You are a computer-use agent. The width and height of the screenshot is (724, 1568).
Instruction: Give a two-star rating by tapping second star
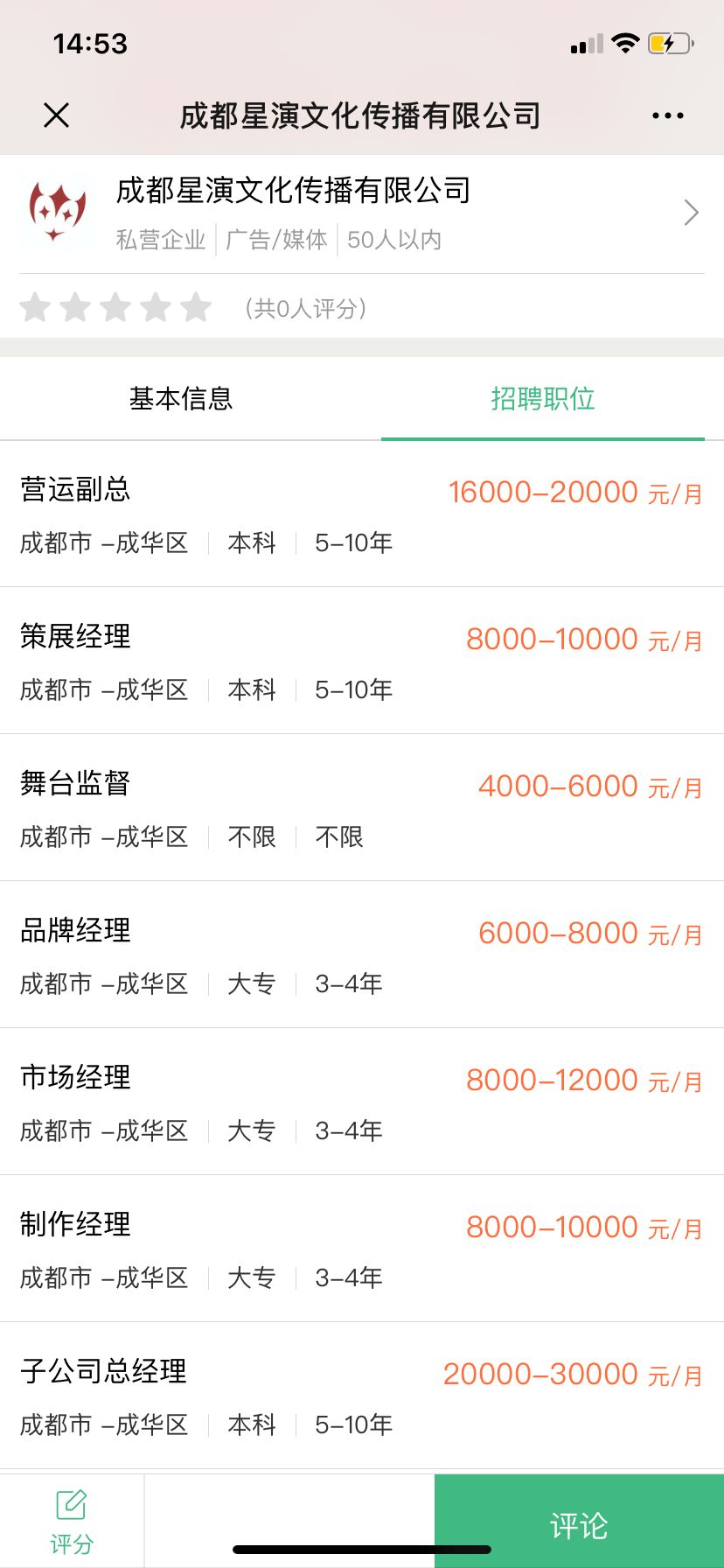click(75, 308)
